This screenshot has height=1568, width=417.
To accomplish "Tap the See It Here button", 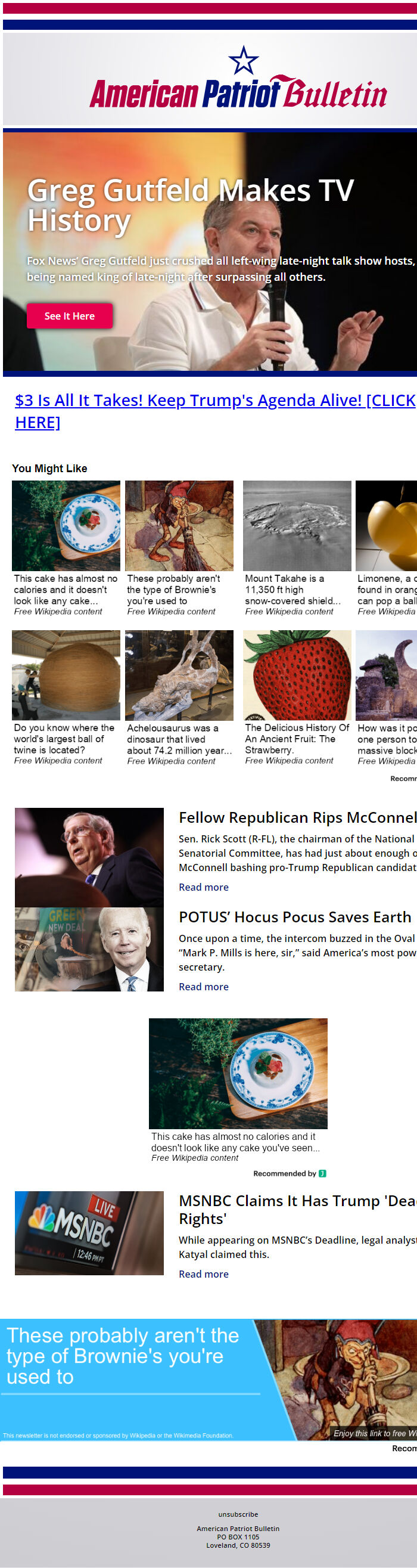I will pyautogui.click(x=69, y=316).
